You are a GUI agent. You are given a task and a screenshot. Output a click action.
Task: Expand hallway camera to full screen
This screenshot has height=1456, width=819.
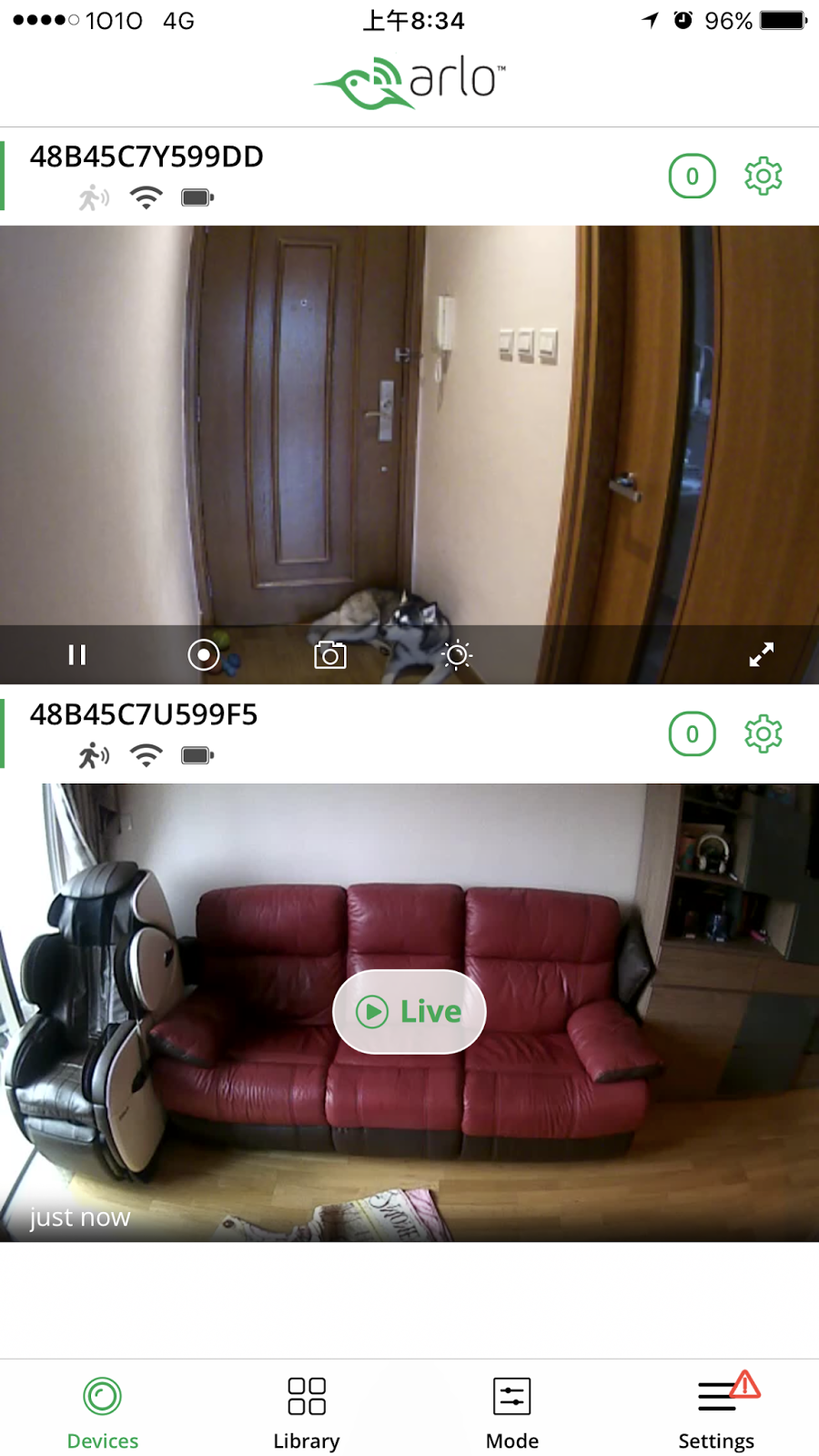coord(762,654)
